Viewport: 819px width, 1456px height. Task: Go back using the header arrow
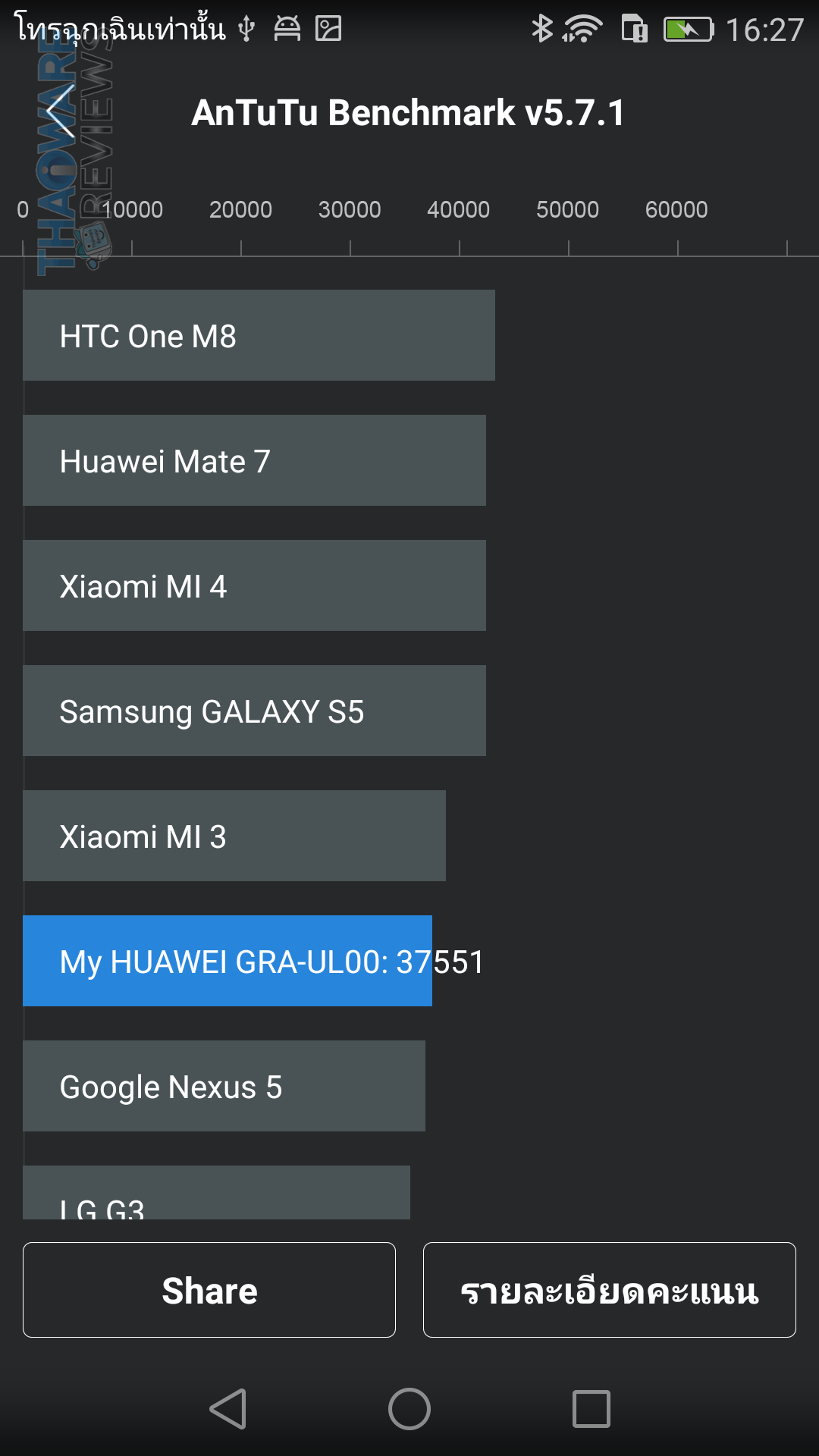click(x=61, y=111)
